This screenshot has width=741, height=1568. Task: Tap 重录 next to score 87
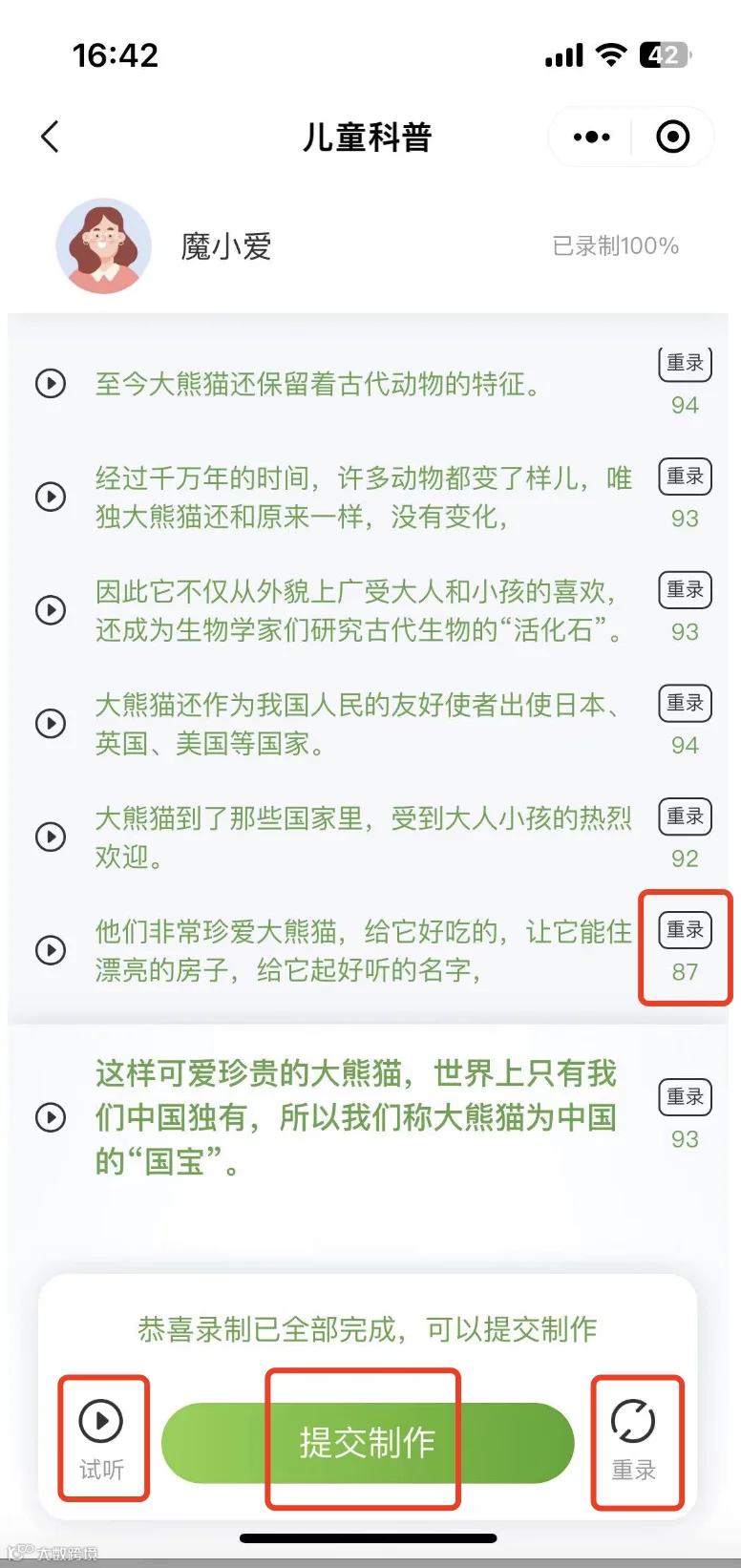(x=685, y=929)
